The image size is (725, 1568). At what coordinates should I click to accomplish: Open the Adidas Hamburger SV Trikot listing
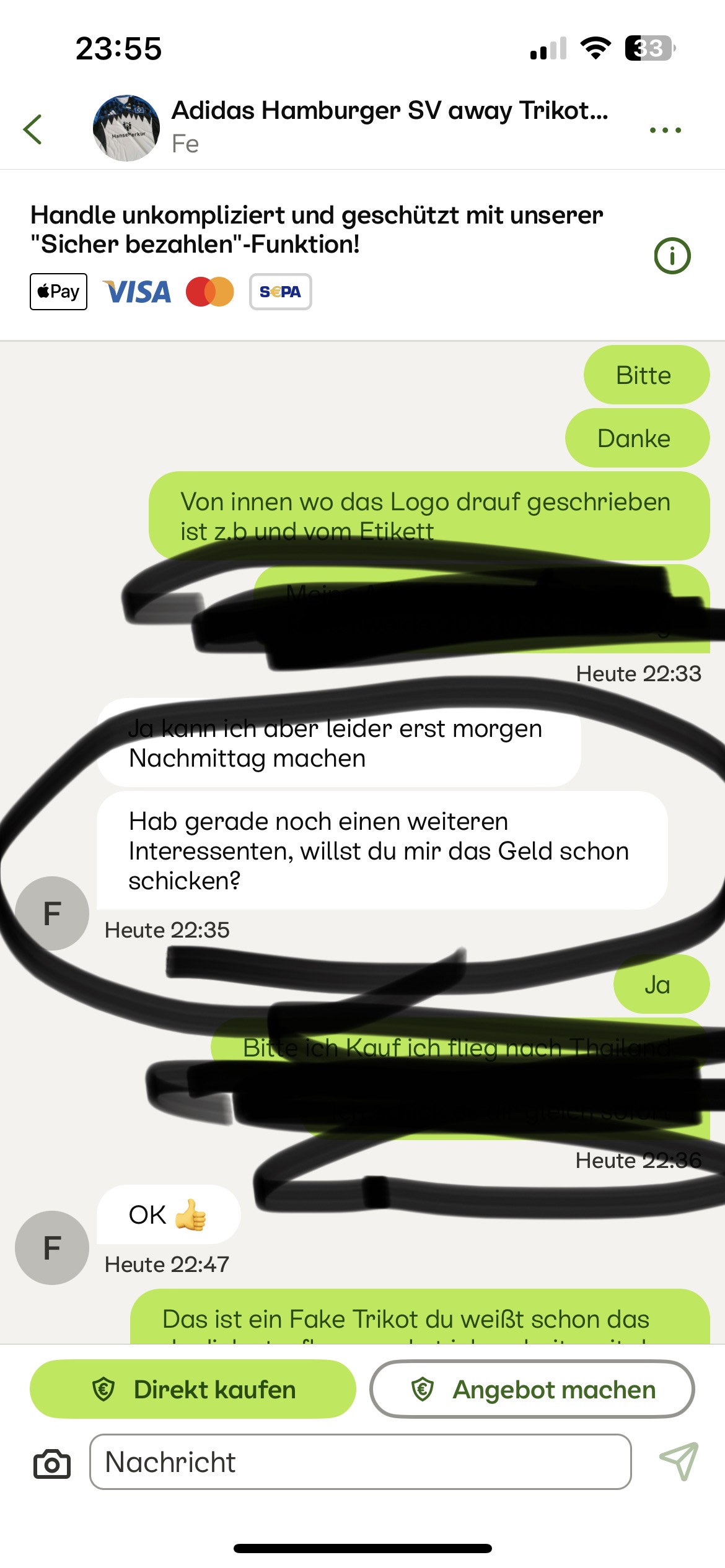(x=389, y=111)
